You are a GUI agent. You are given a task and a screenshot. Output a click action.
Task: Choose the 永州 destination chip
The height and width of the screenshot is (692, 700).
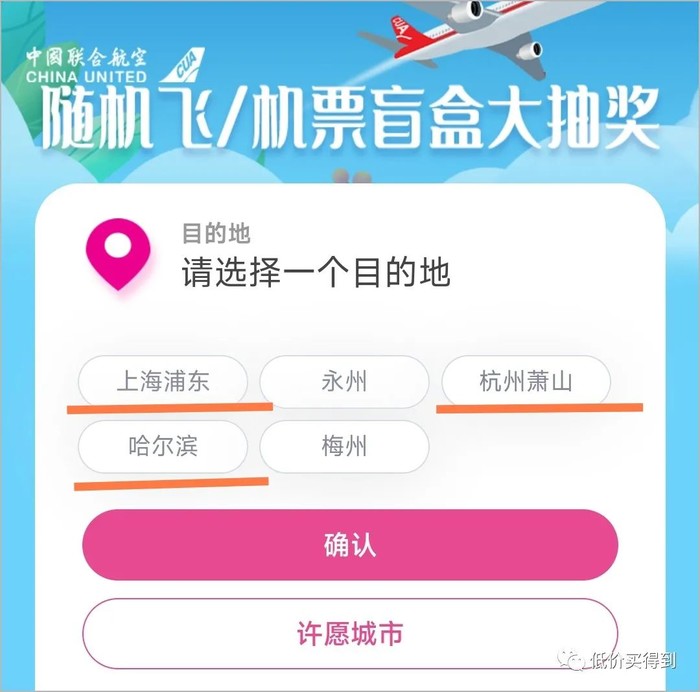click(x=344, y=381)
